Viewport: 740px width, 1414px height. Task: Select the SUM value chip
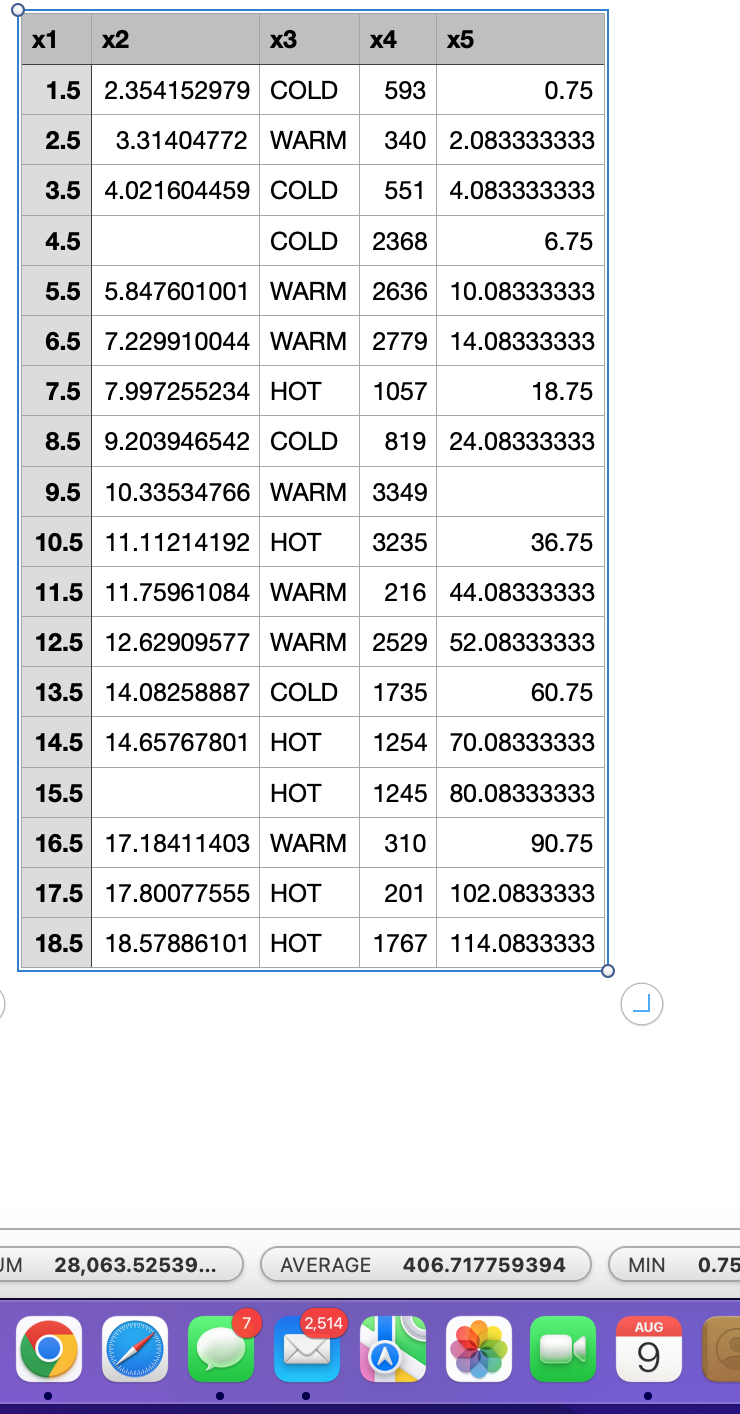[120, 1265]
